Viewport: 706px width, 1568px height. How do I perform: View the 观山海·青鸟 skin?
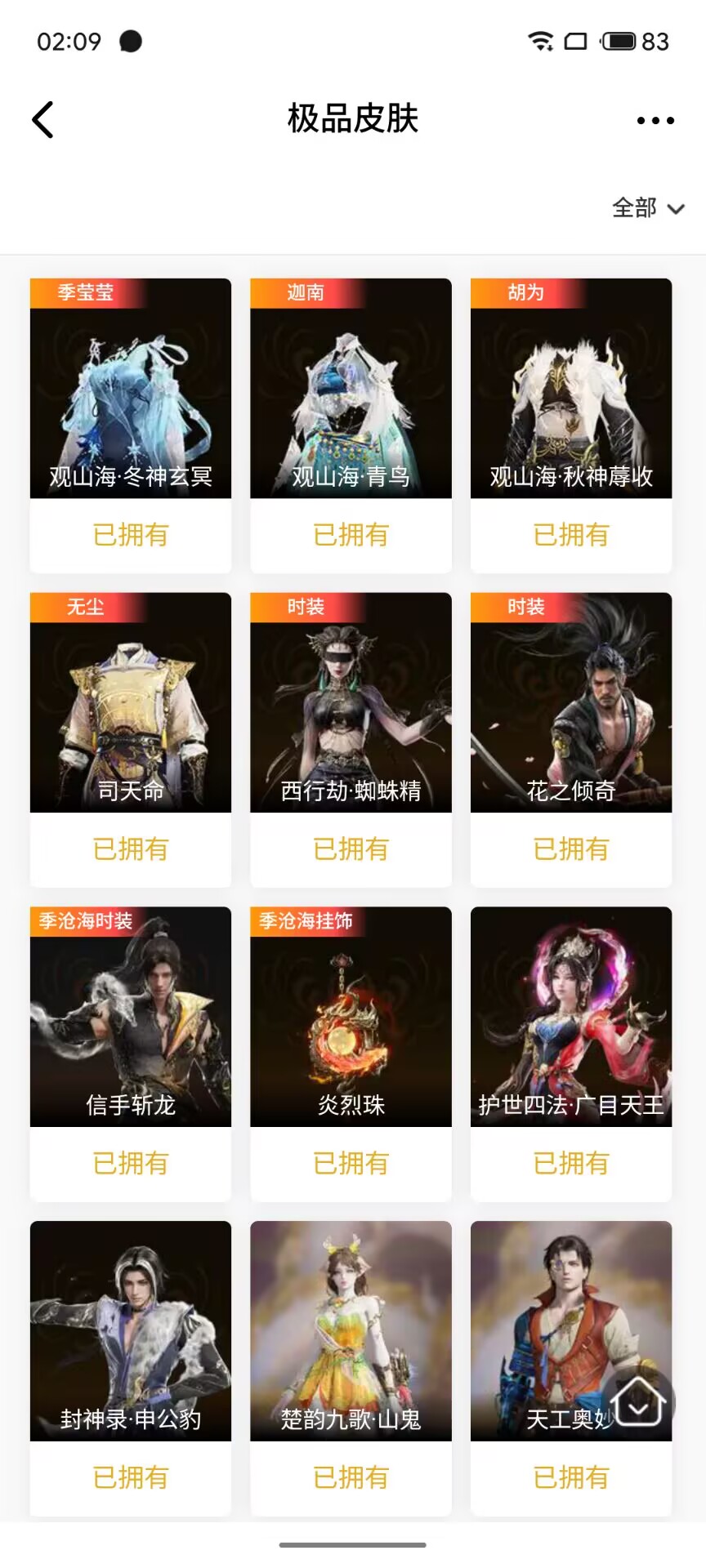351,389
